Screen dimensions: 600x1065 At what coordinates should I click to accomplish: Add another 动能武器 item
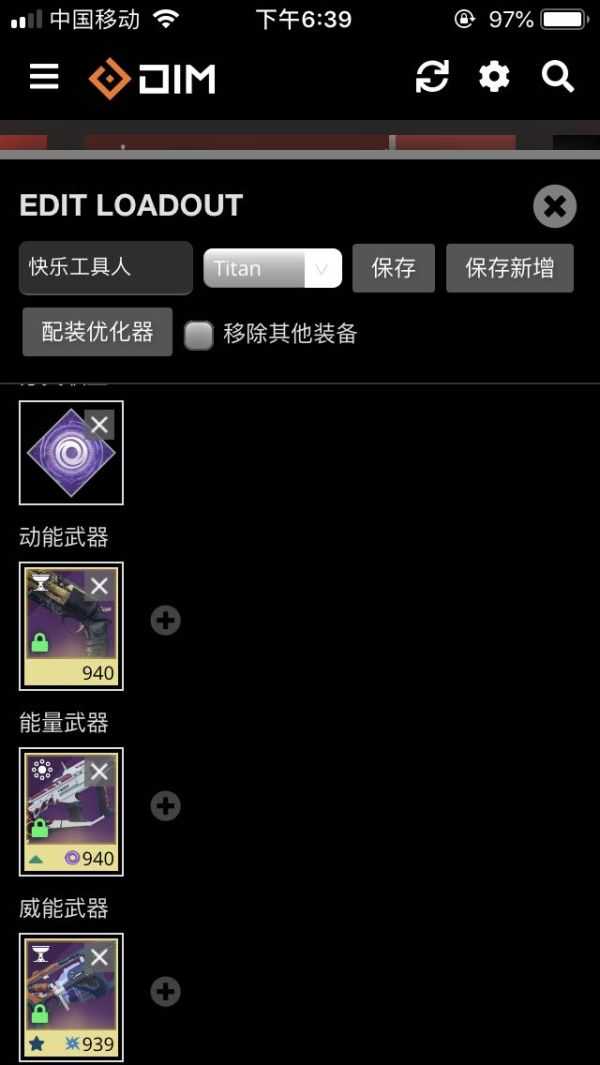[x=165, y=621]
